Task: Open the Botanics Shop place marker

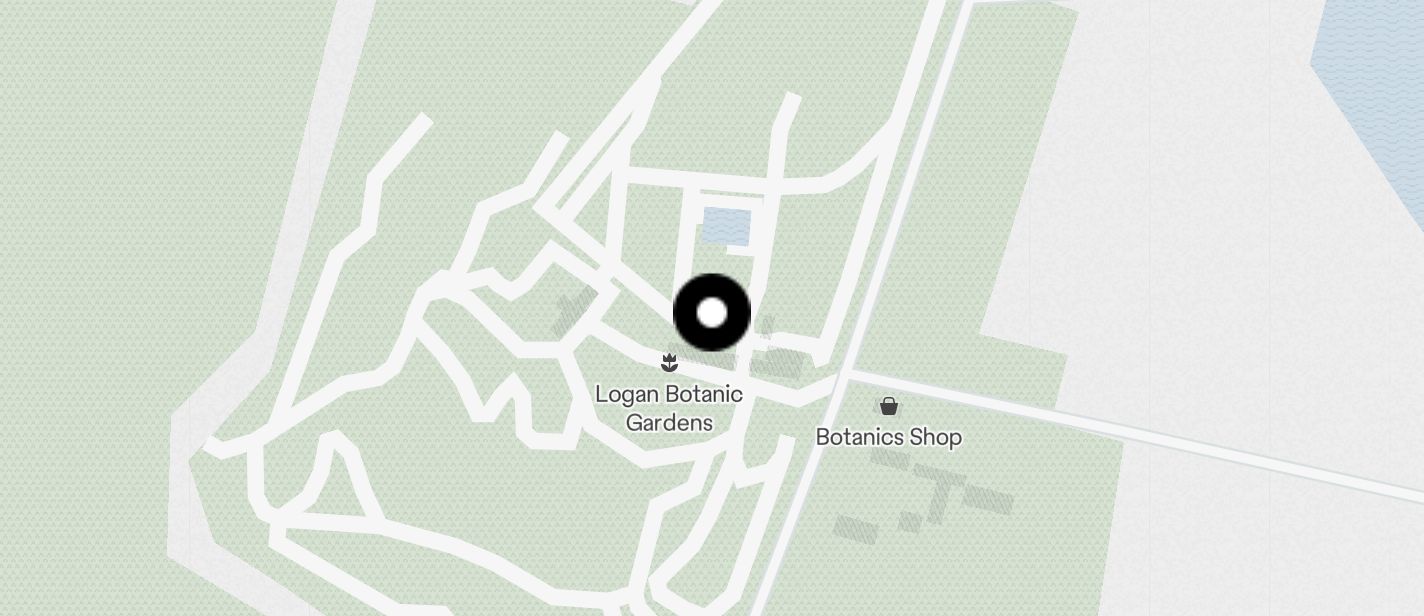Action: [888, 406]
